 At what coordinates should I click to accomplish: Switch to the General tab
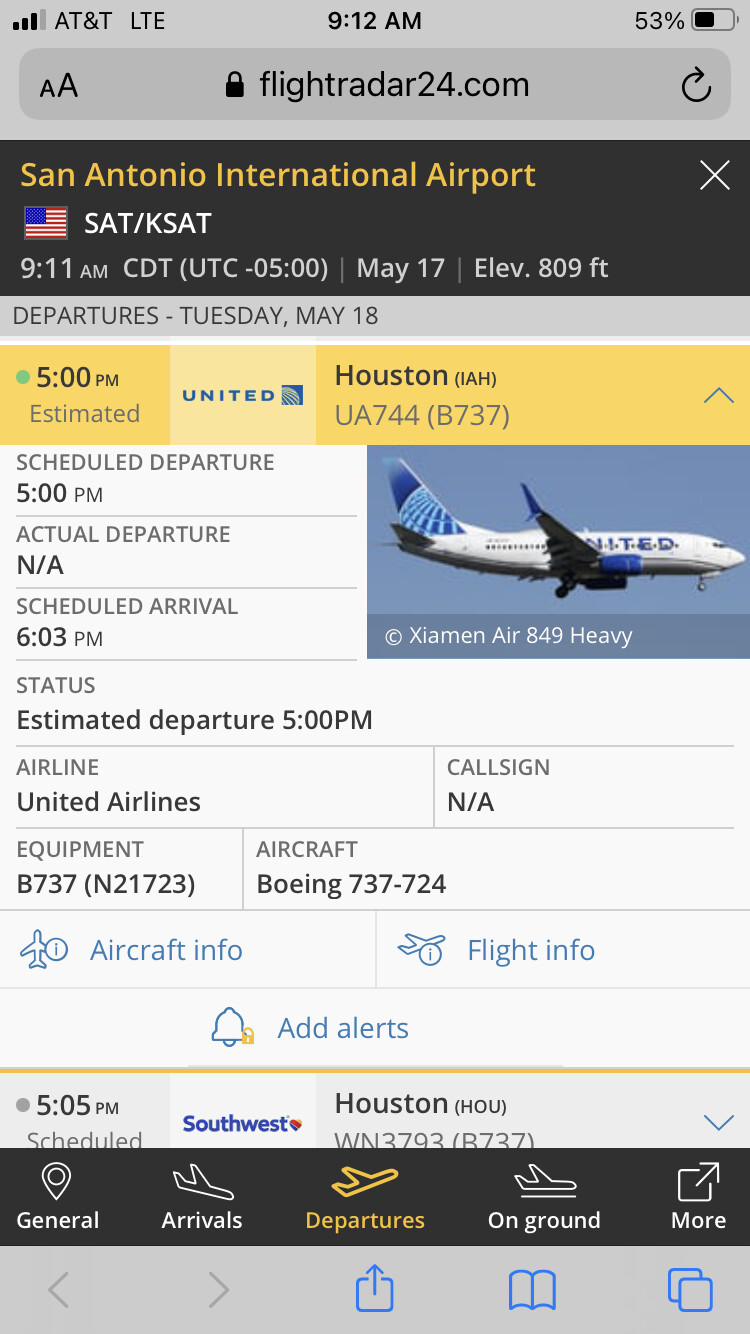[57, 1196]
